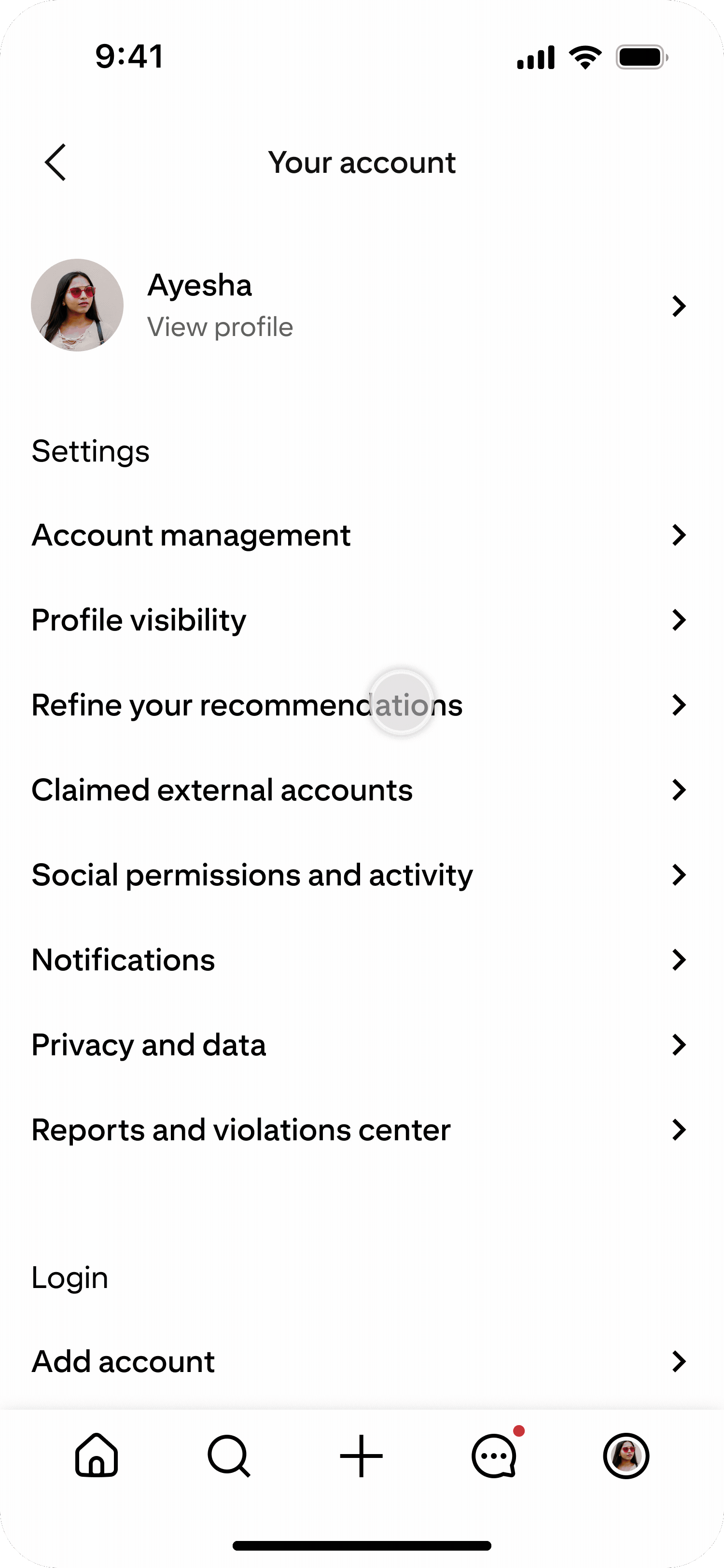Screen dimensions: 724x1568
Task: Open Profile visibility settings
Action: [359, 620]
